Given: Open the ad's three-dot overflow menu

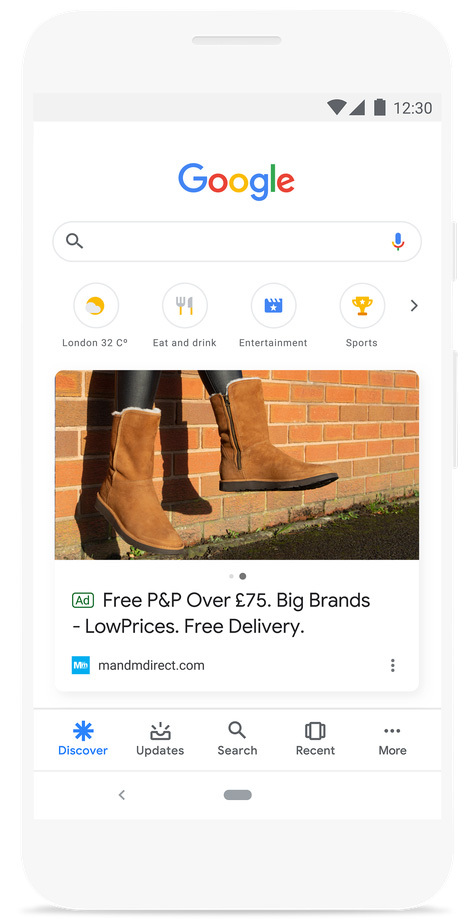Looking at the screenshot, I should click(393, 666).
